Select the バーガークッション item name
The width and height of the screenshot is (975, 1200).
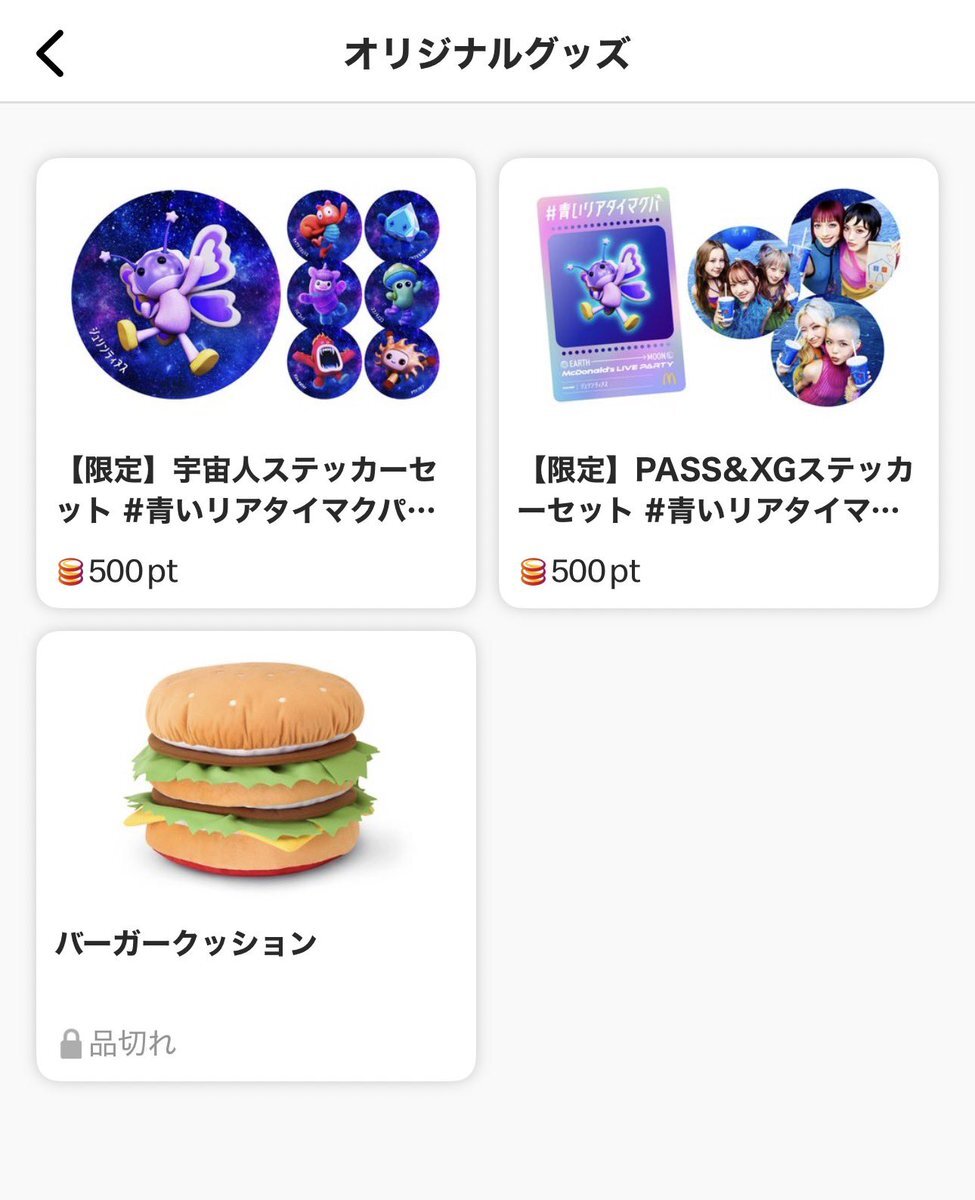[185, 940]
